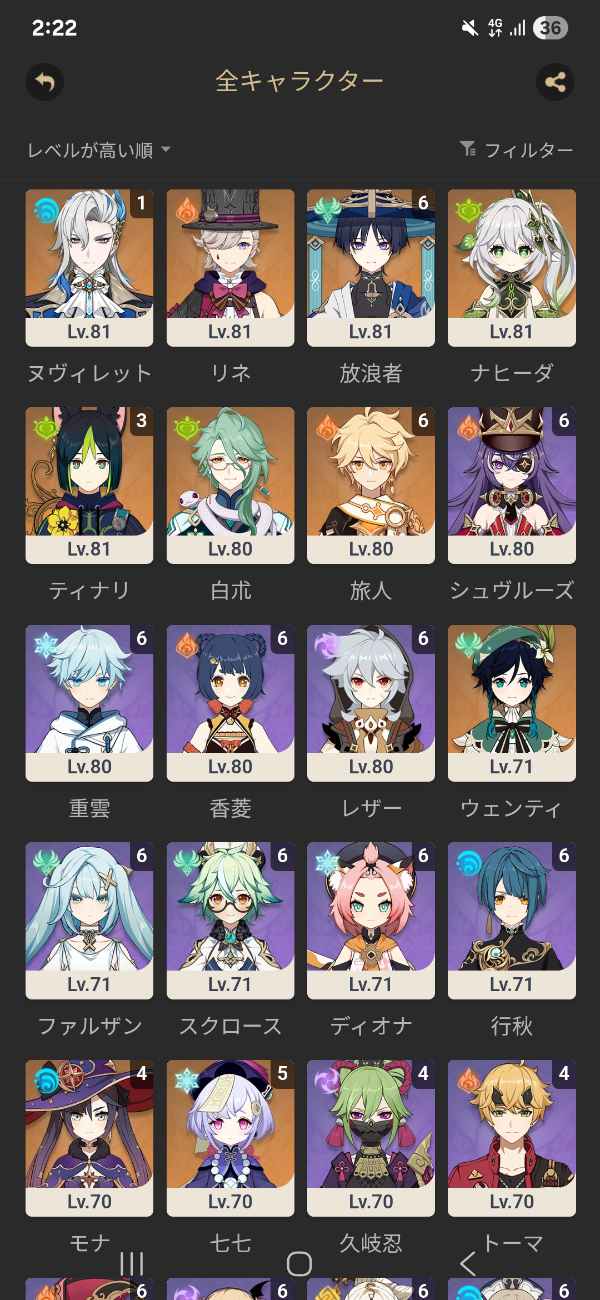Open the レベルが高い順 sort dropdown
The image size is (600, 1300).
pos(99,150)
